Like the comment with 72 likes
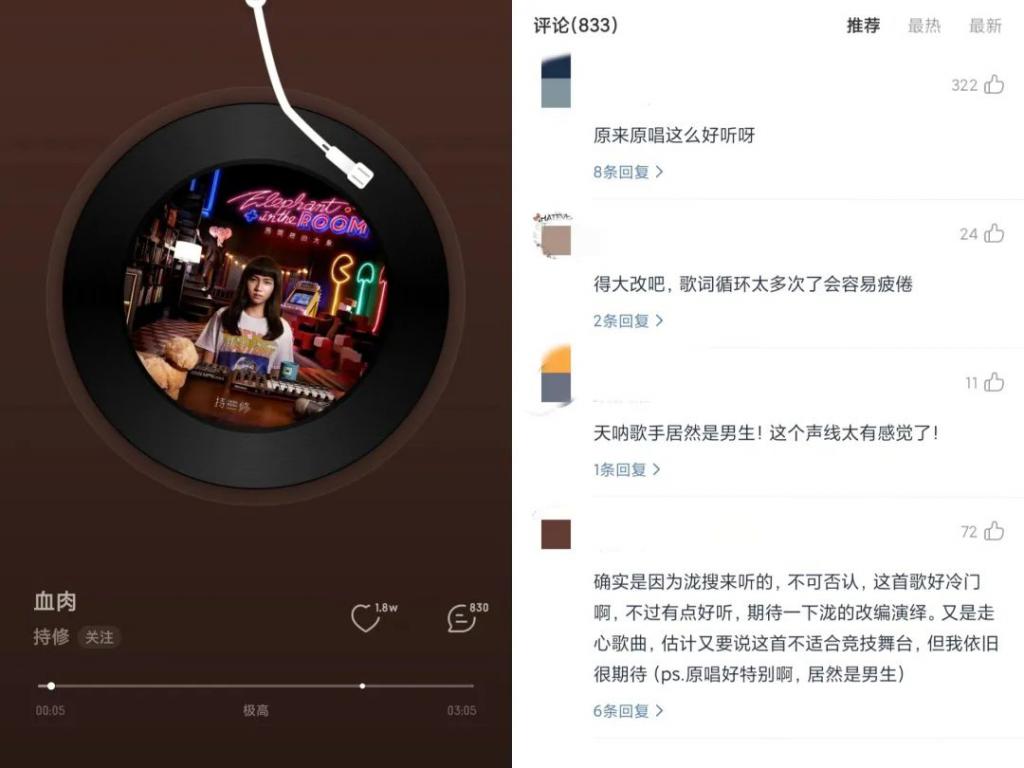The image size is (1024, 768). pos(993,532)
